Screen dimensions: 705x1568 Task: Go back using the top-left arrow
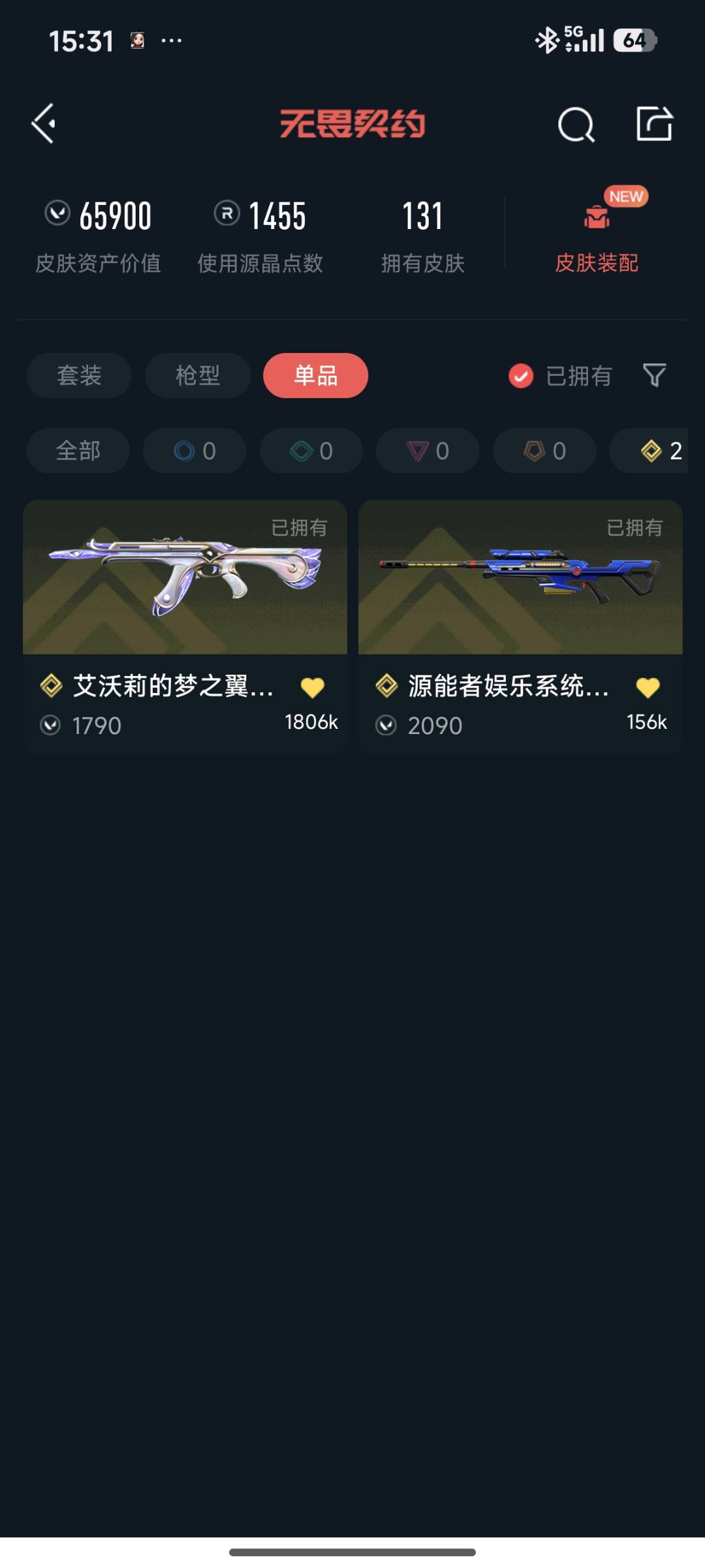(43, 123)
